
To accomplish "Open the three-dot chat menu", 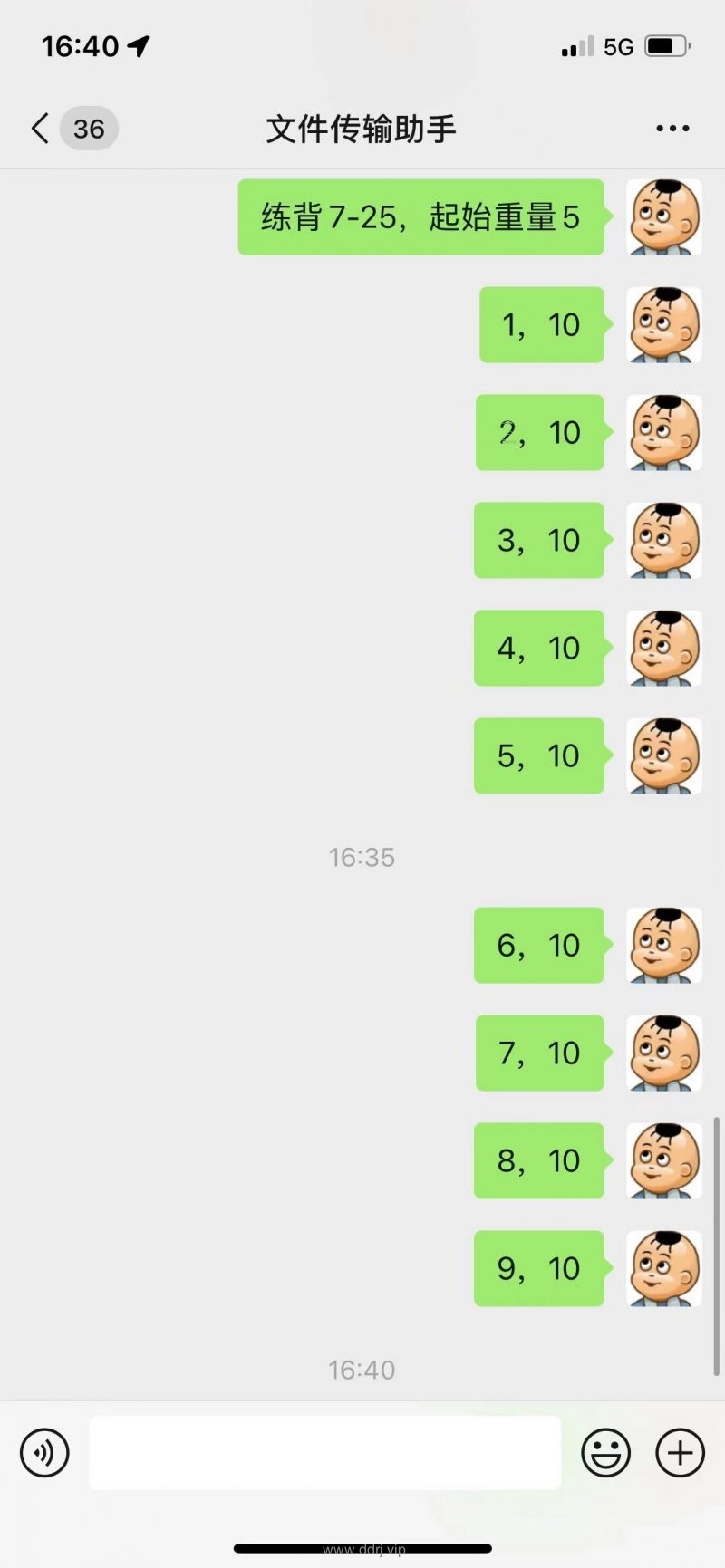I will [x=672, y=129].
